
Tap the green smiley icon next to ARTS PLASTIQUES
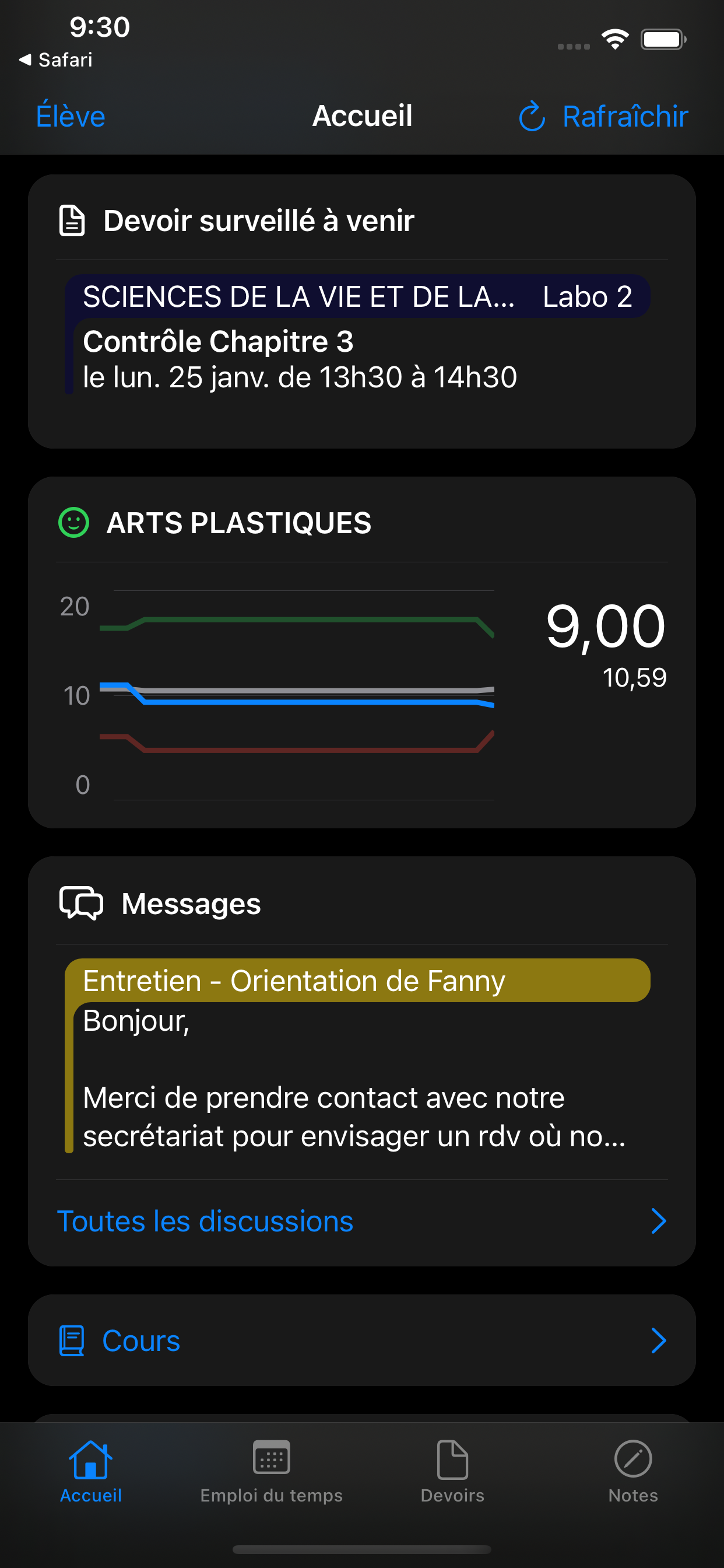click(x=73, y=522)
